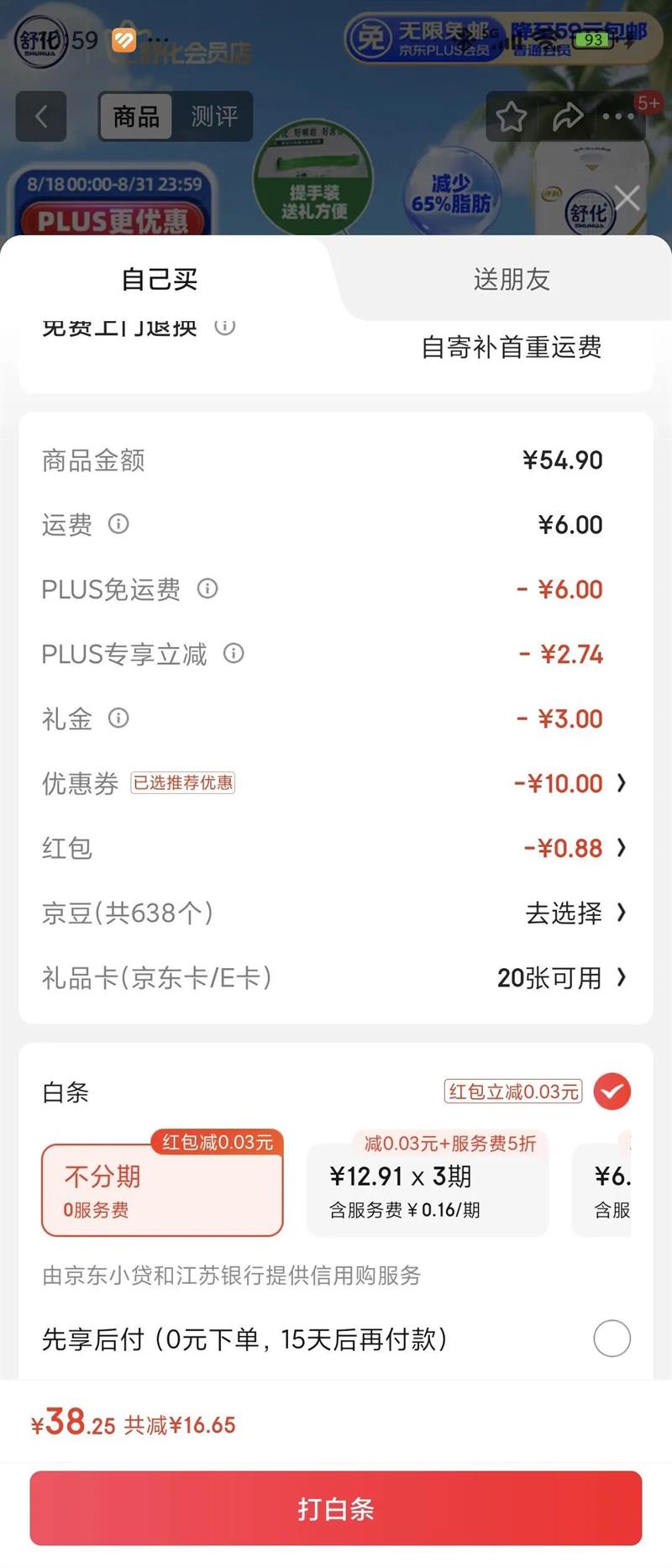Viewport: 672px width, 1568px height.
Task: Choose 京豆 to apply
Action: pyautogui.click(x=575, y=913)
